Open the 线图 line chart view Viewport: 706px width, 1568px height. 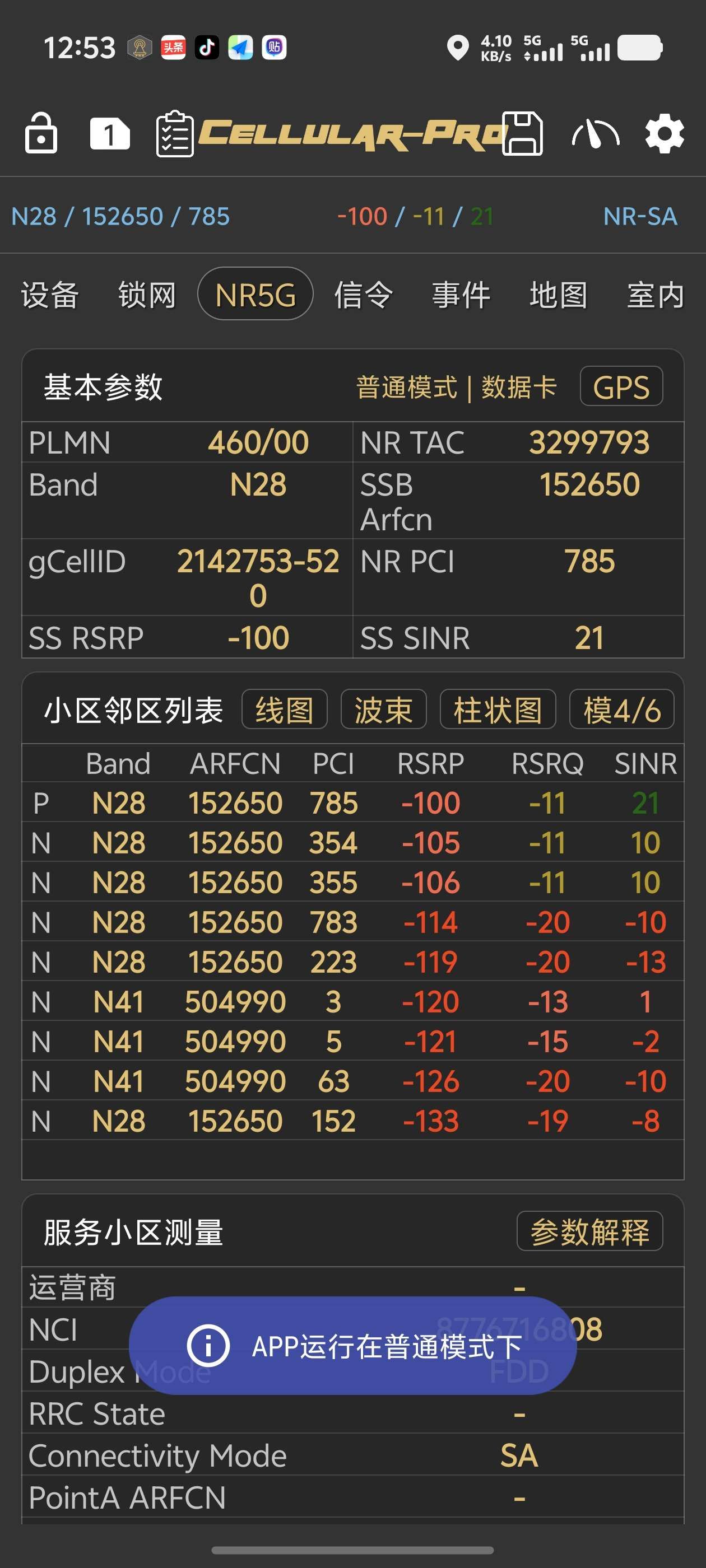point(285,710)
